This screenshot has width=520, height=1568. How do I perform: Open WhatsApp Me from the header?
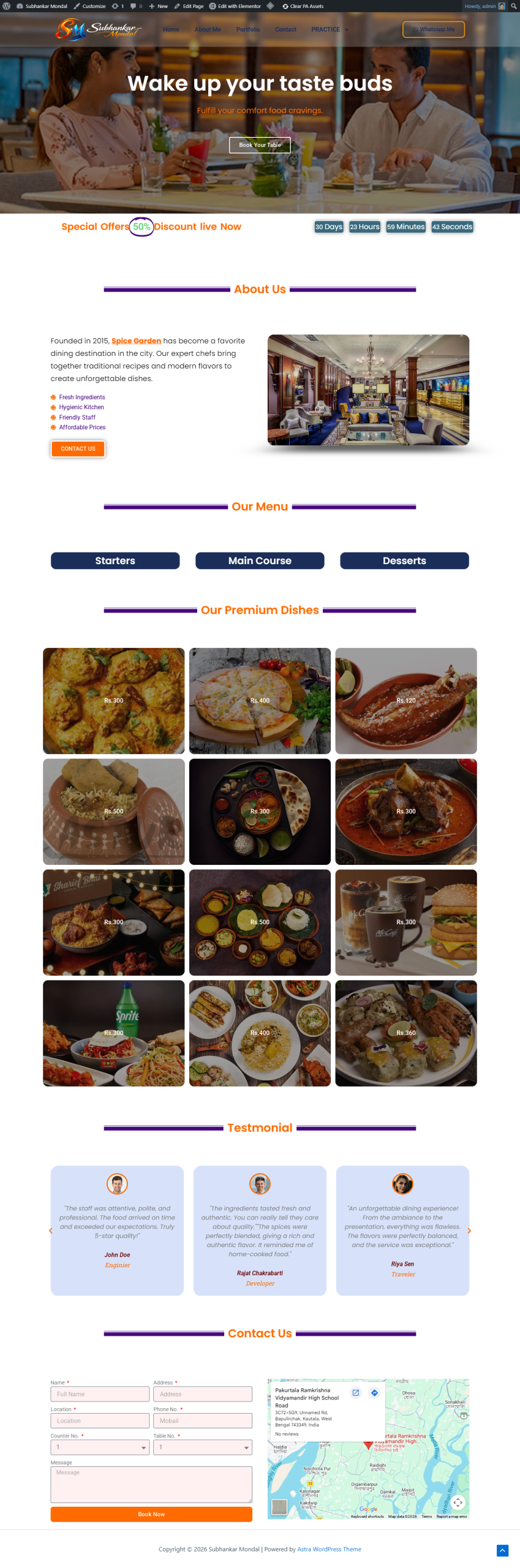(x=433, y=29)
